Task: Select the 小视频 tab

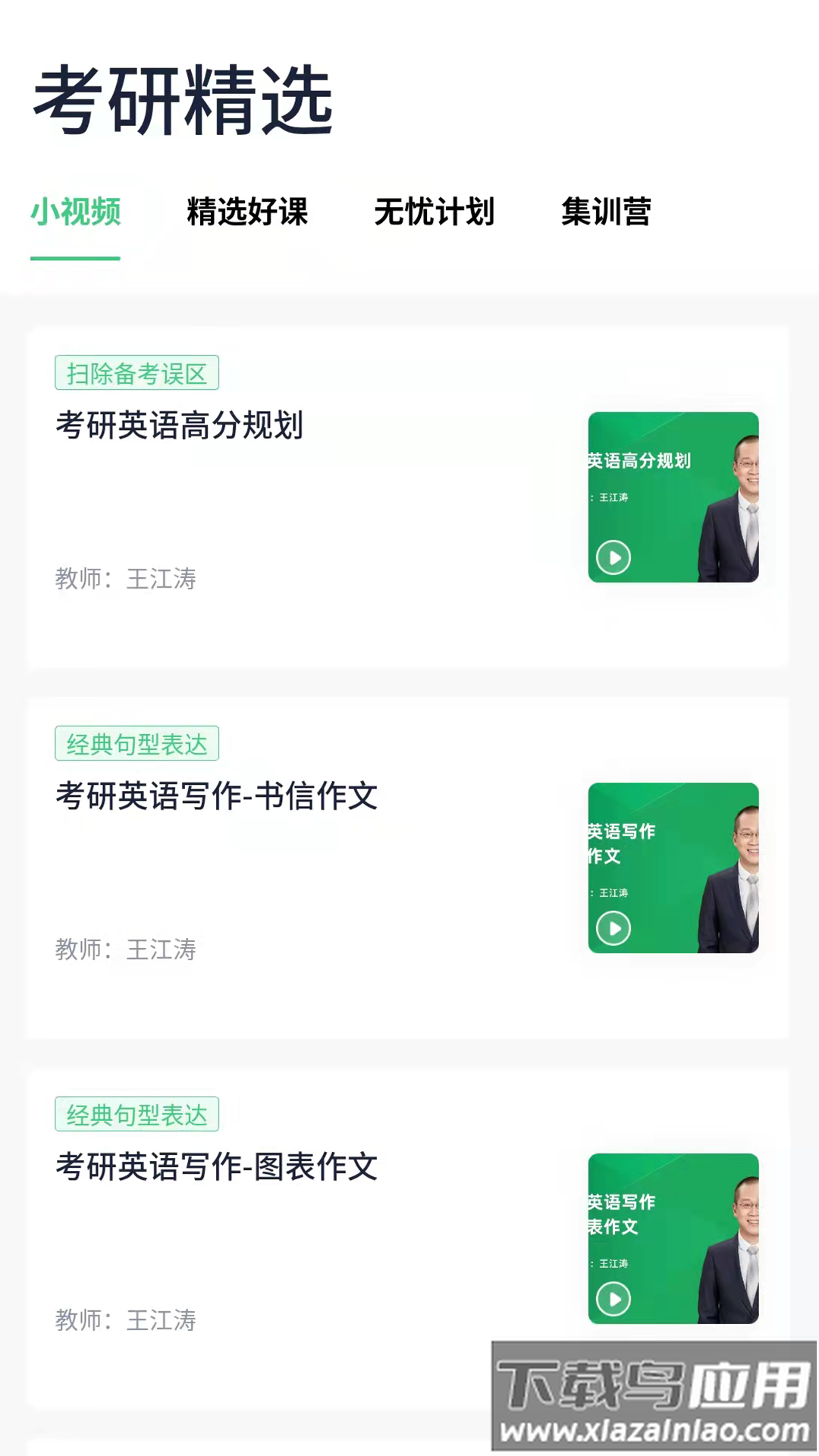Action: point(75,213)
